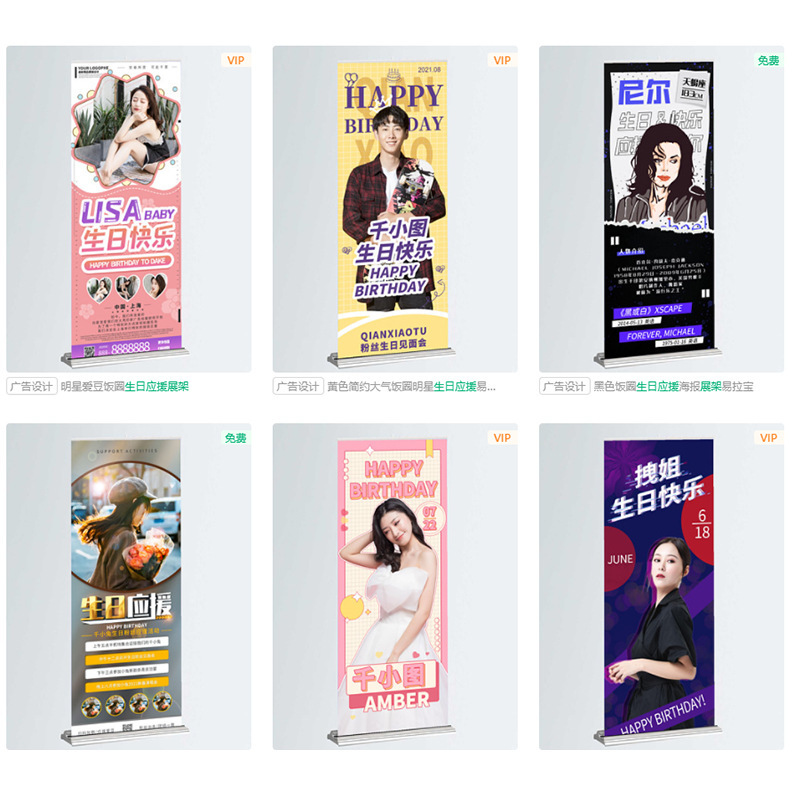Viewport: 794px width, 794px height.
Task: Open the black 尼尔 birthday poster template
Action: point(660,210)
